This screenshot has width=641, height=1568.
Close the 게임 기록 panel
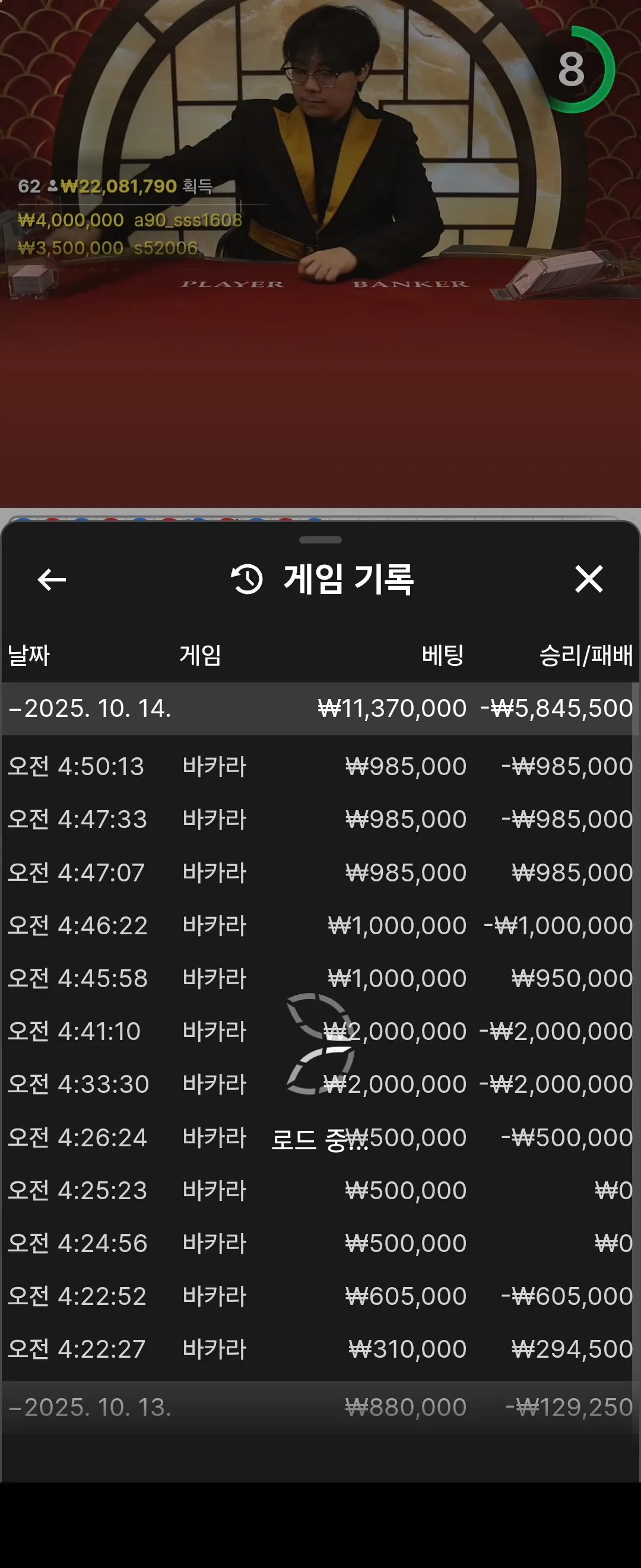click(589, 579)
